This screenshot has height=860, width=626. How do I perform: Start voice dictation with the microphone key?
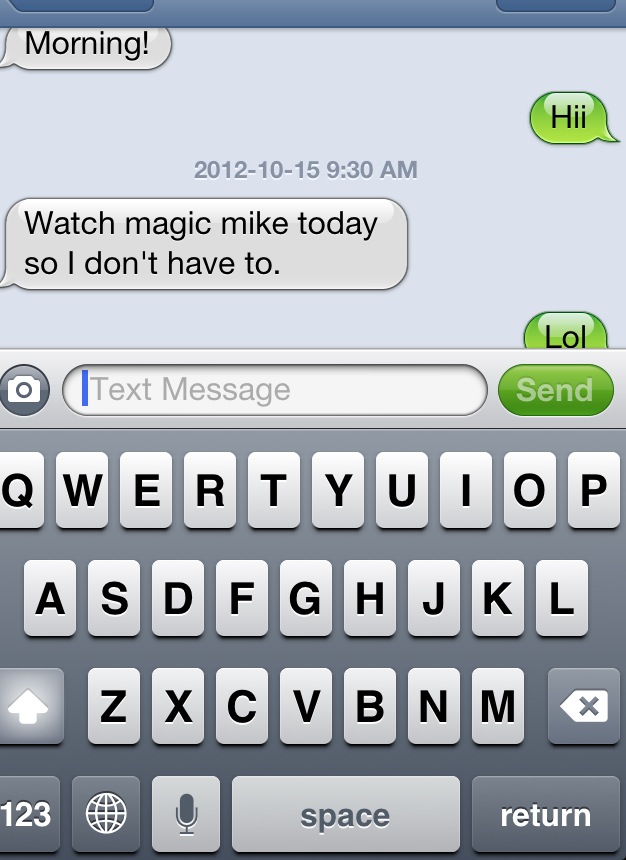pyautogui.click(x=186, y=815)
